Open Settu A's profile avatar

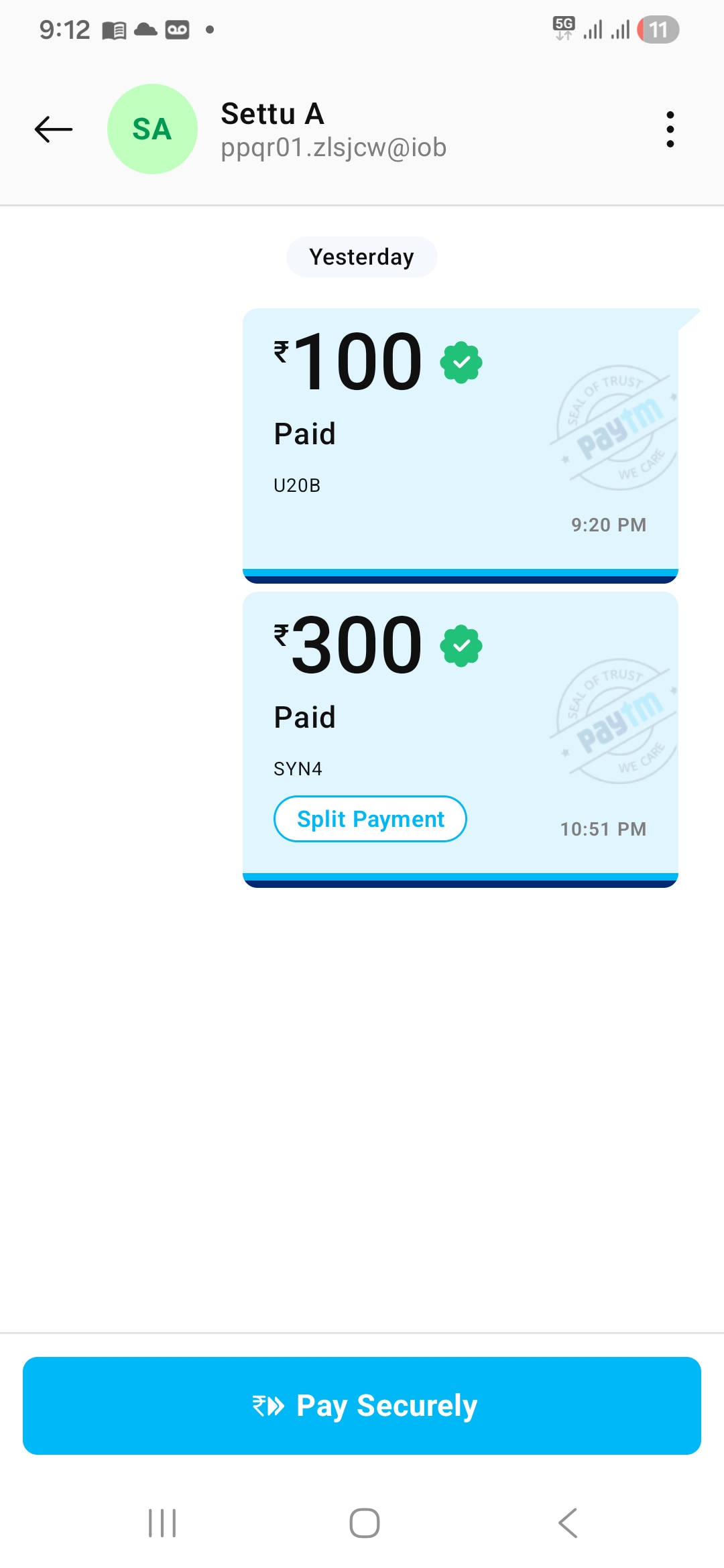[x=152, y=129]
